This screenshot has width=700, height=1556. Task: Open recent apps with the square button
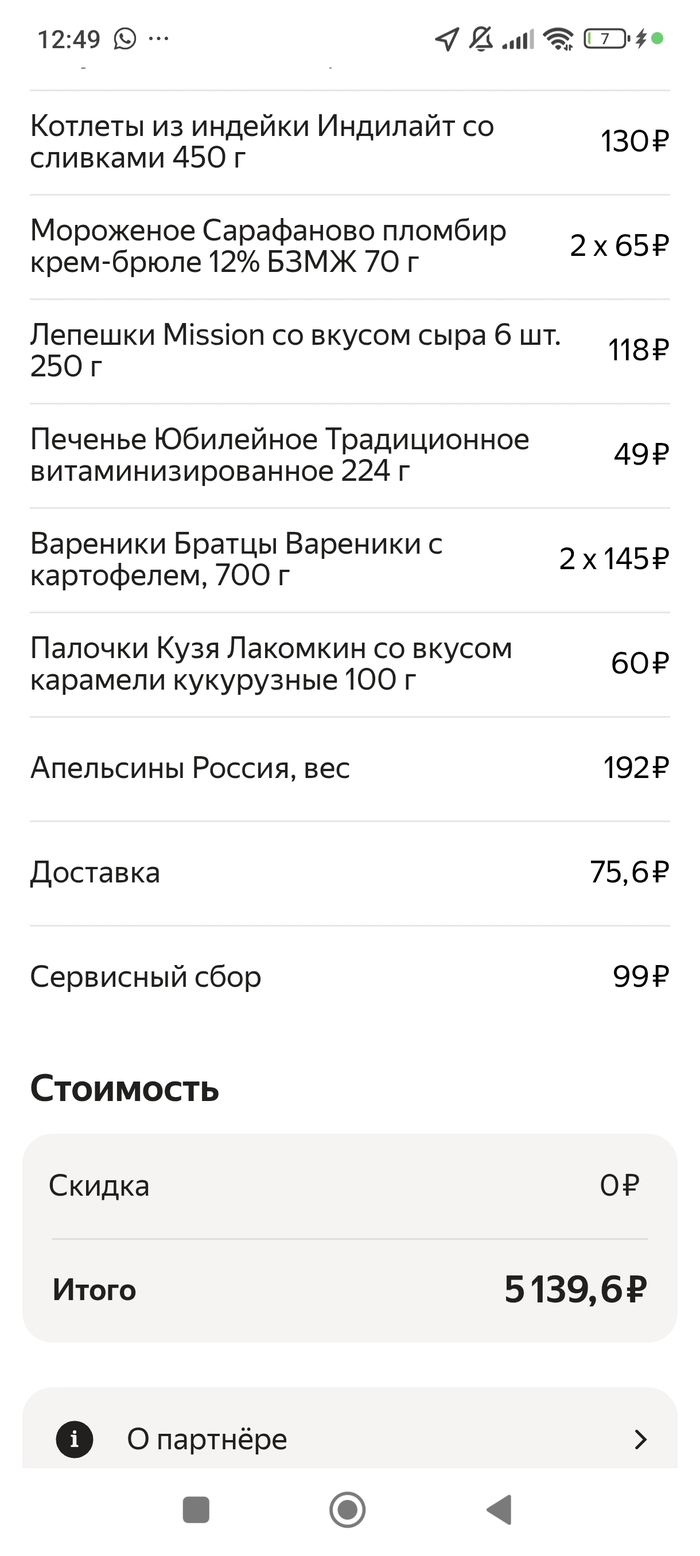(196, 1509)
